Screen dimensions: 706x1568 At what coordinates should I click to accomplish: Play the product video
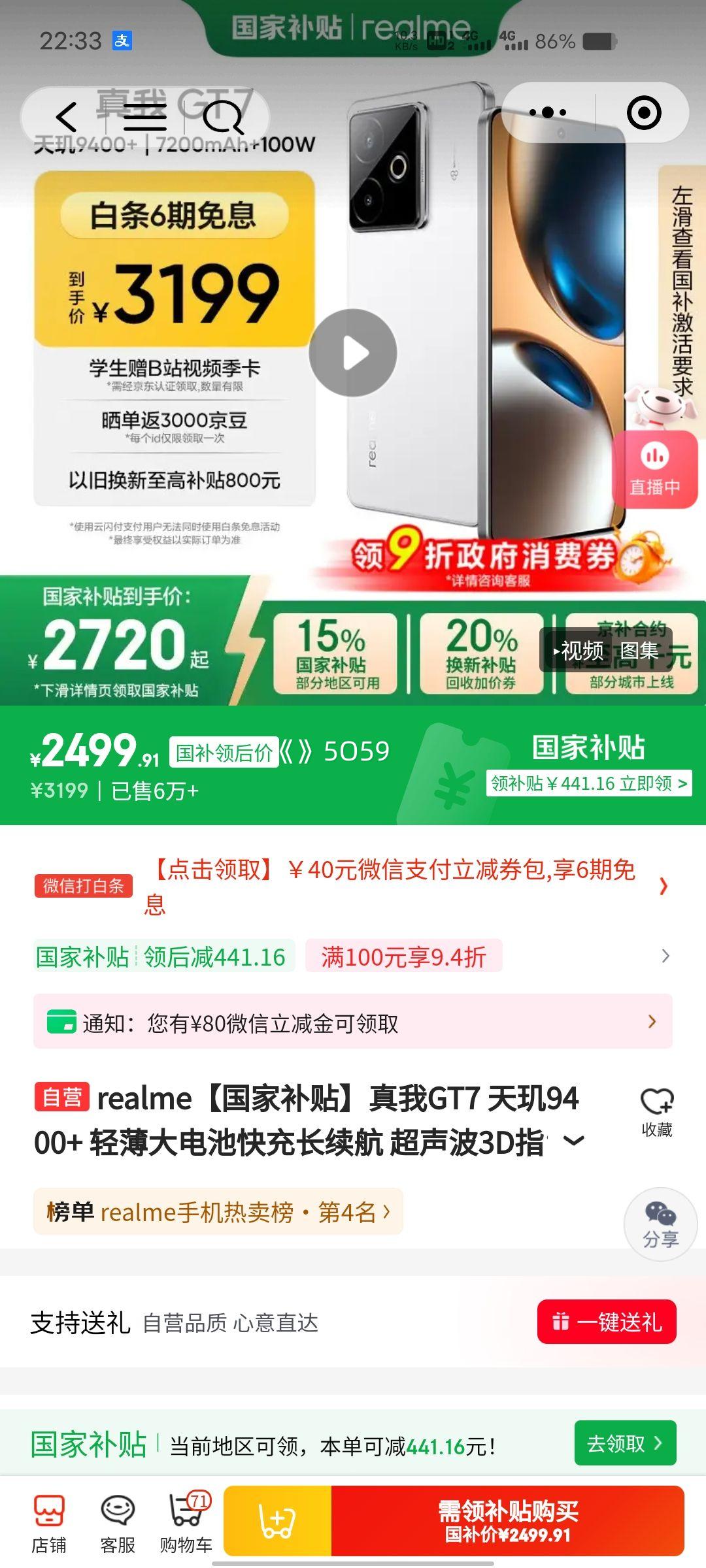tap(353, 353)
